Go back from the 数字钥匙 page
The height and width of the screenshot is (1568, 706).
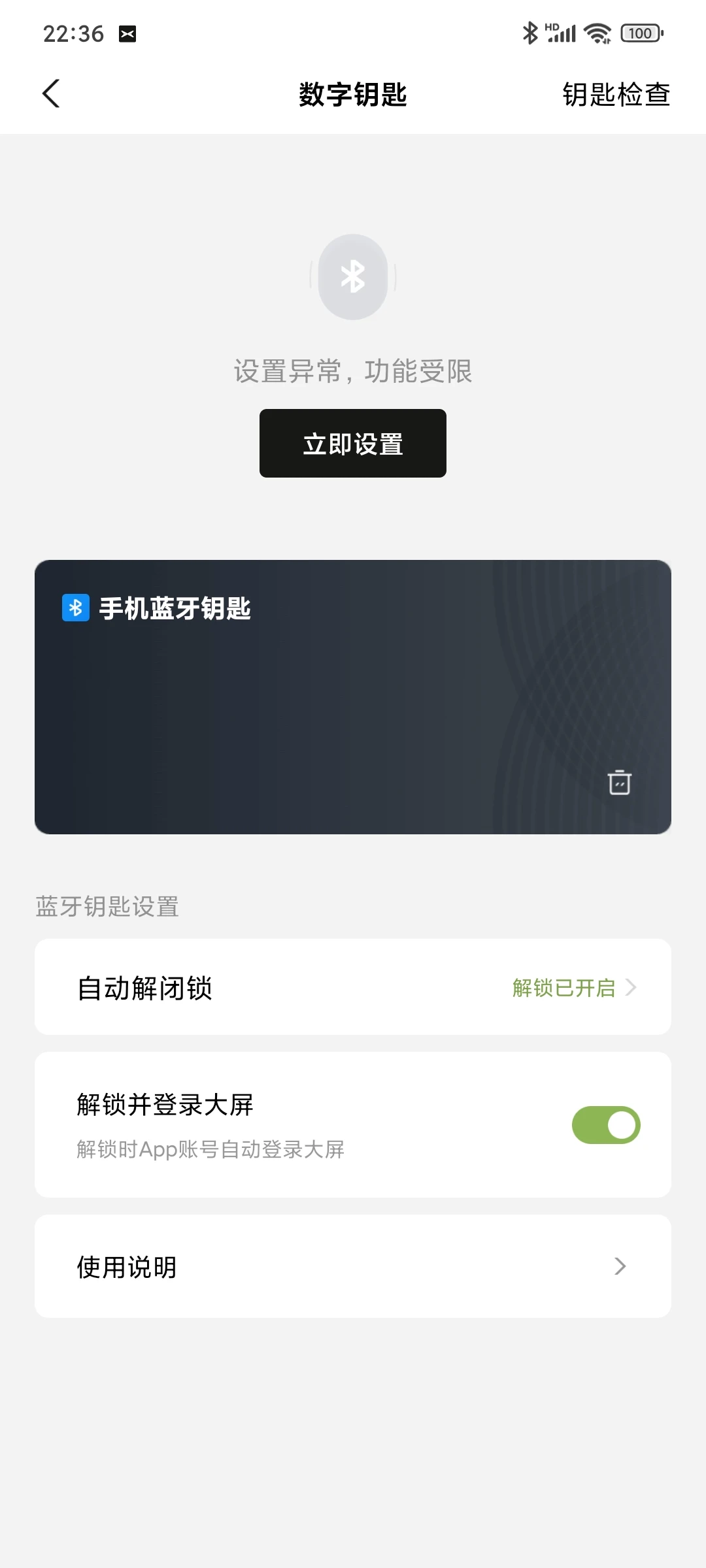tap(51, 93)
